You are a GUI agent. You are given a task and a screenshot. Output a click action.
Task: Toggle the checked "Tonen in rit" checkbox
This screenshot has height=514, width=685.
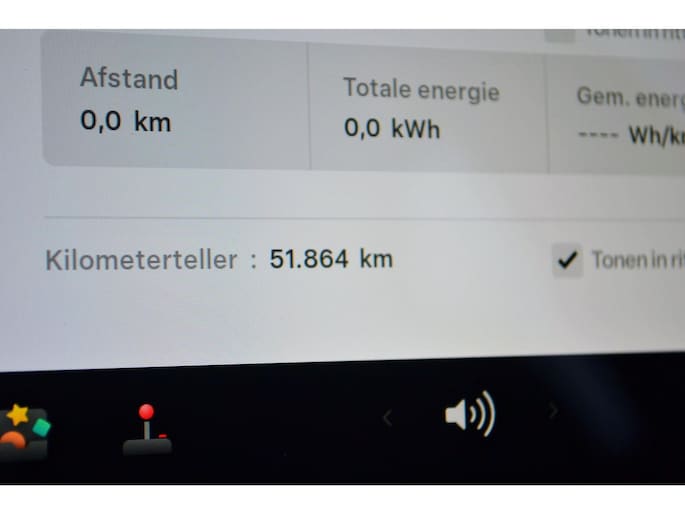coord(567,261)
